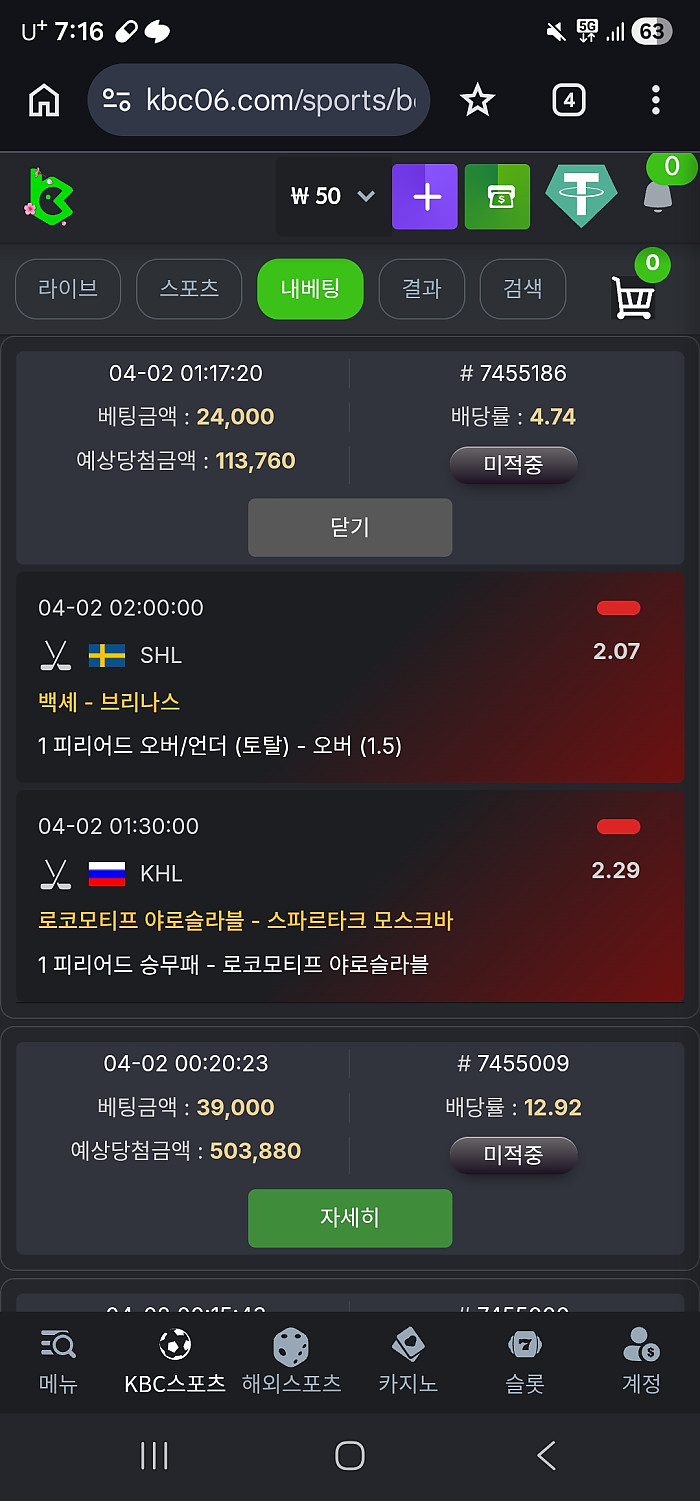
Task: Bookmark this page with the star
Action: click(477, 100)
